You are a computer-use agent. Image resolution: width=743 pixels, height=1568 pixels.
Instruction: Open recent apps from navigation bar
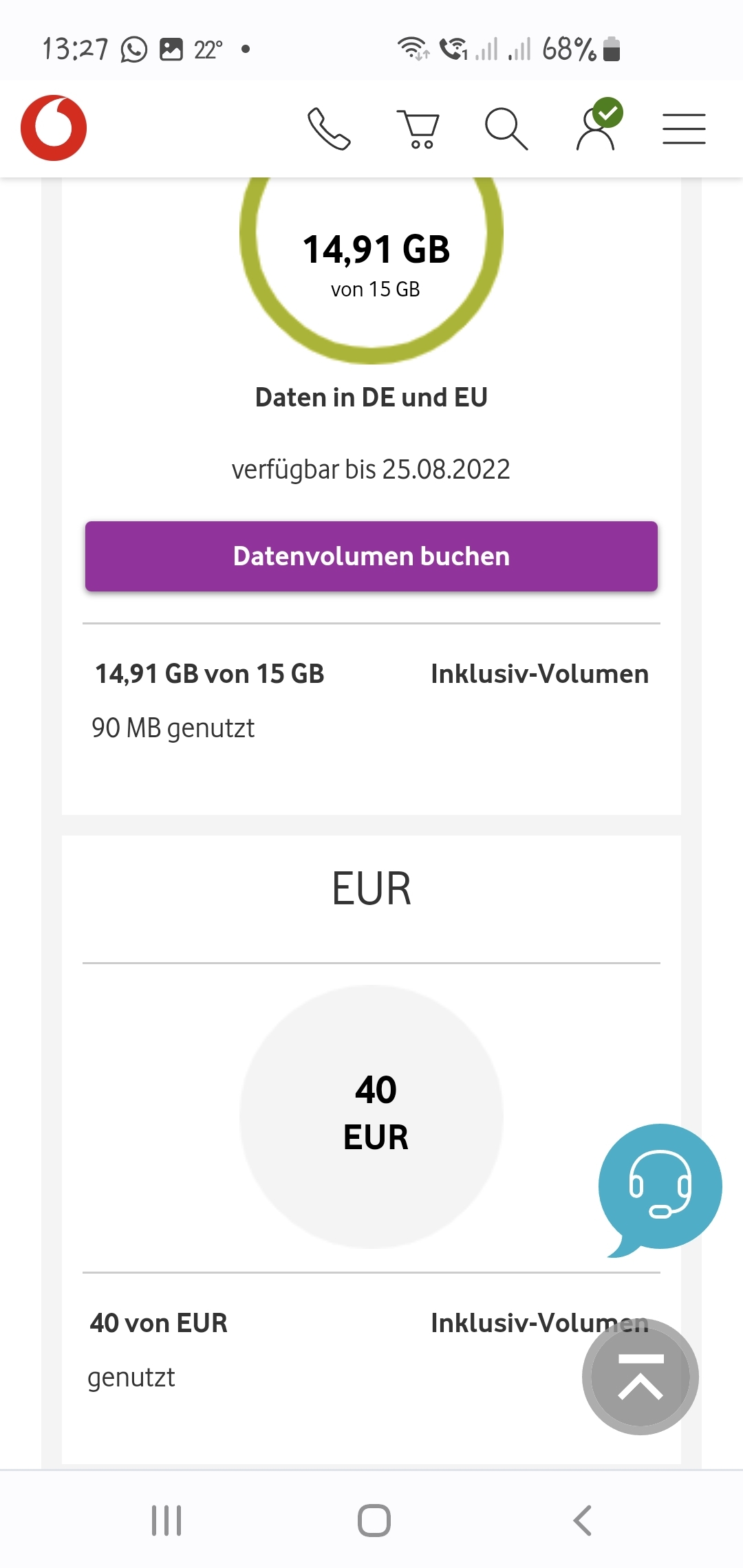tap(166, 1521)
